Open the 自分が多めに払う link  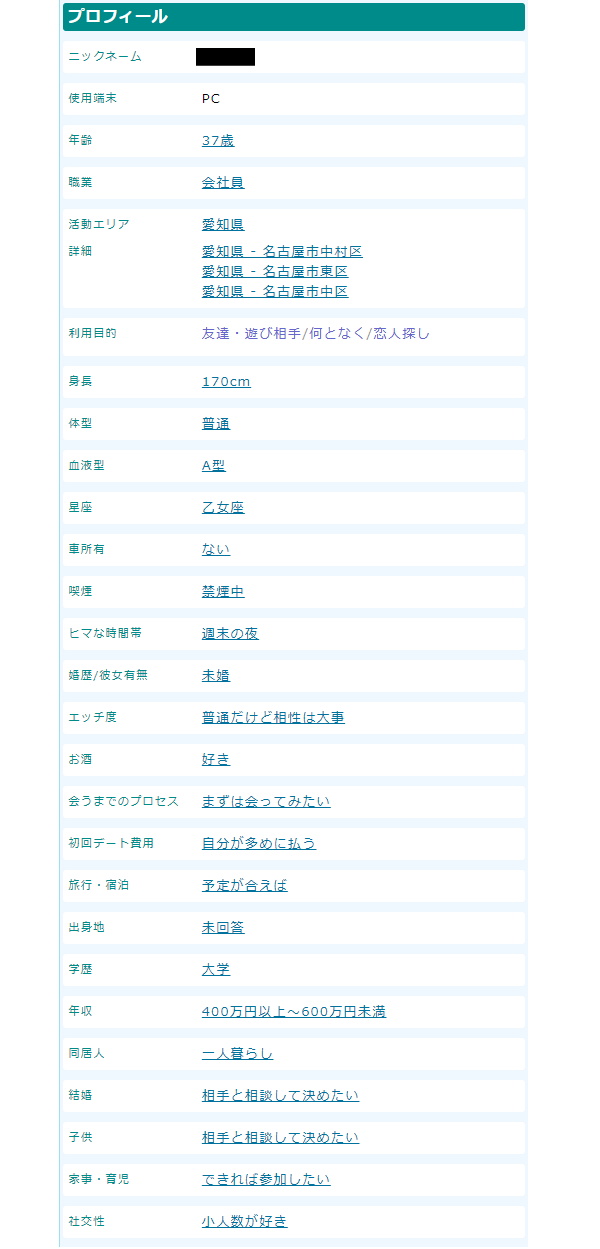point(259,844)
